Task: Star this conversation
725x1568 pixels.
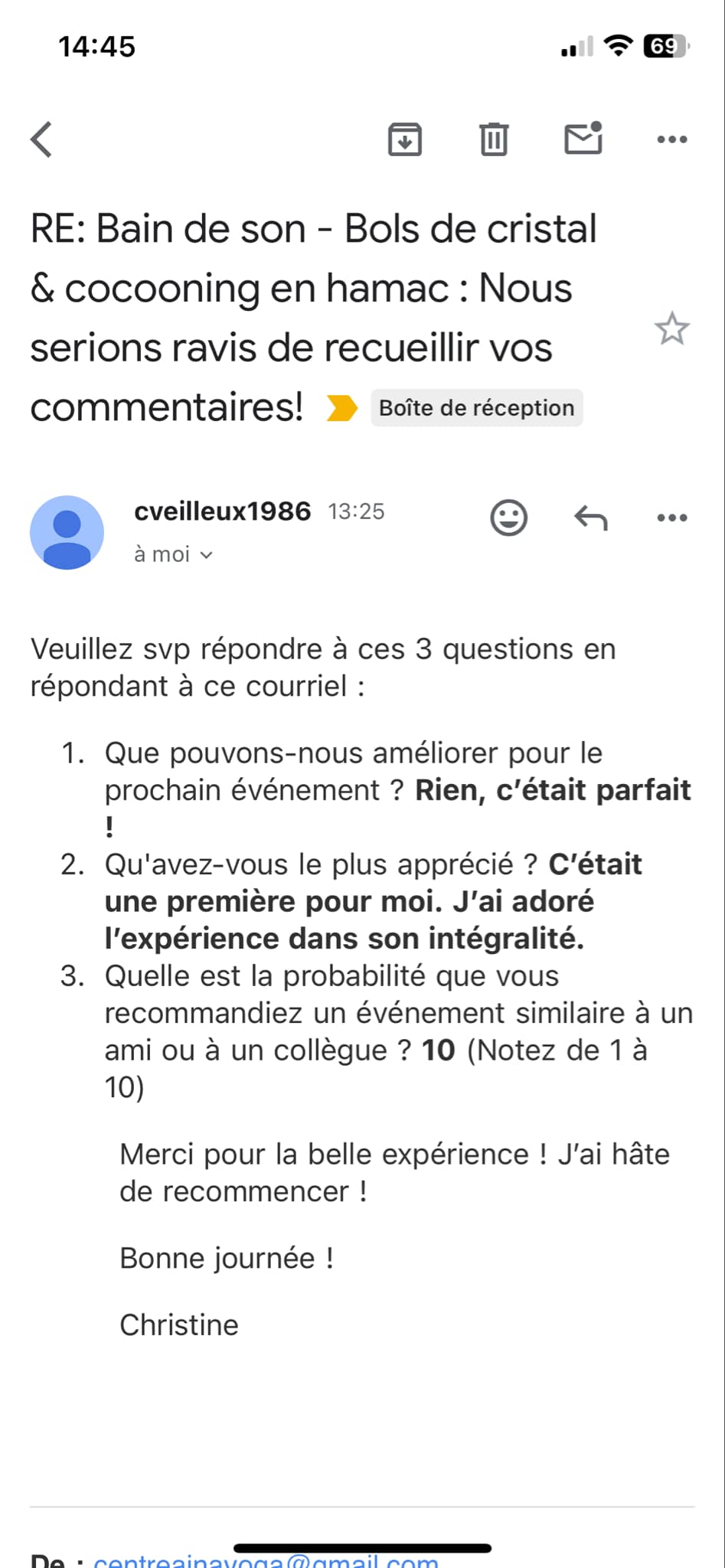Action: [x=672, y=328]
